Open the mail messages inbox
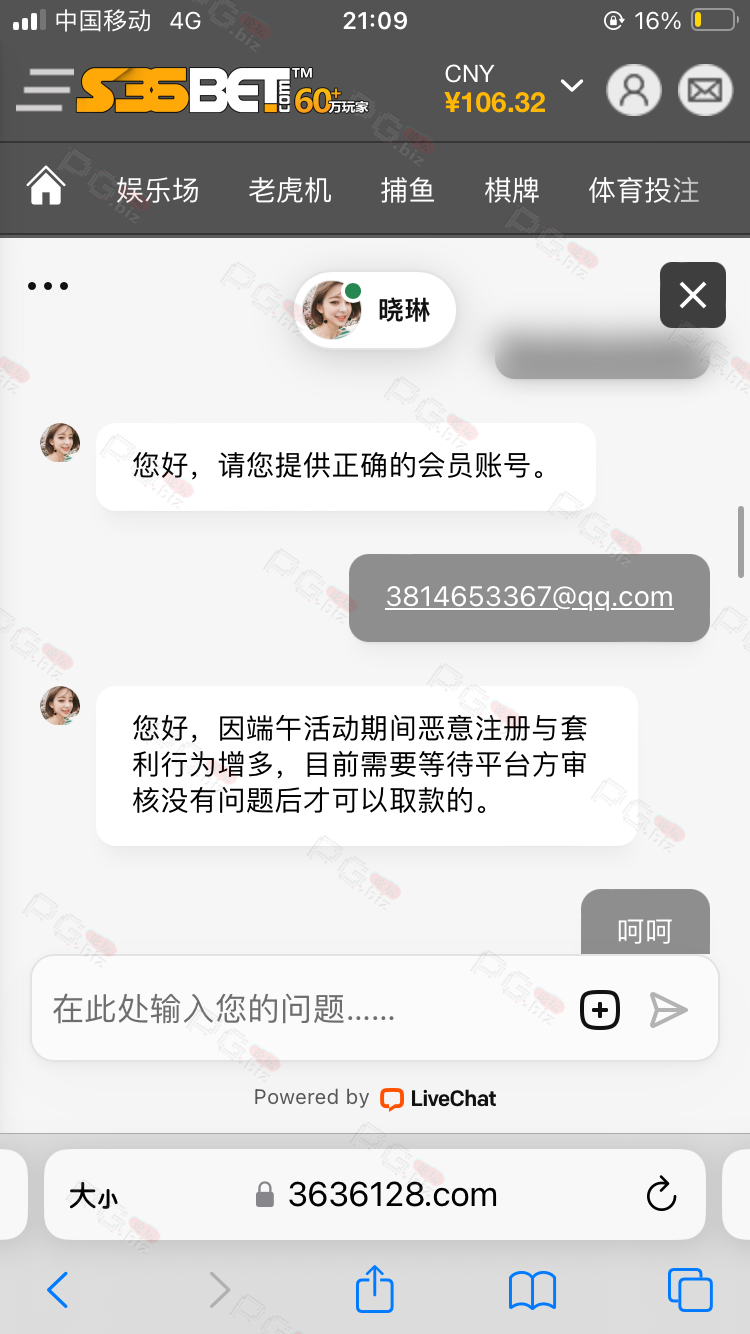Viewport: 750px width, 1334px height. click(706, 91)
